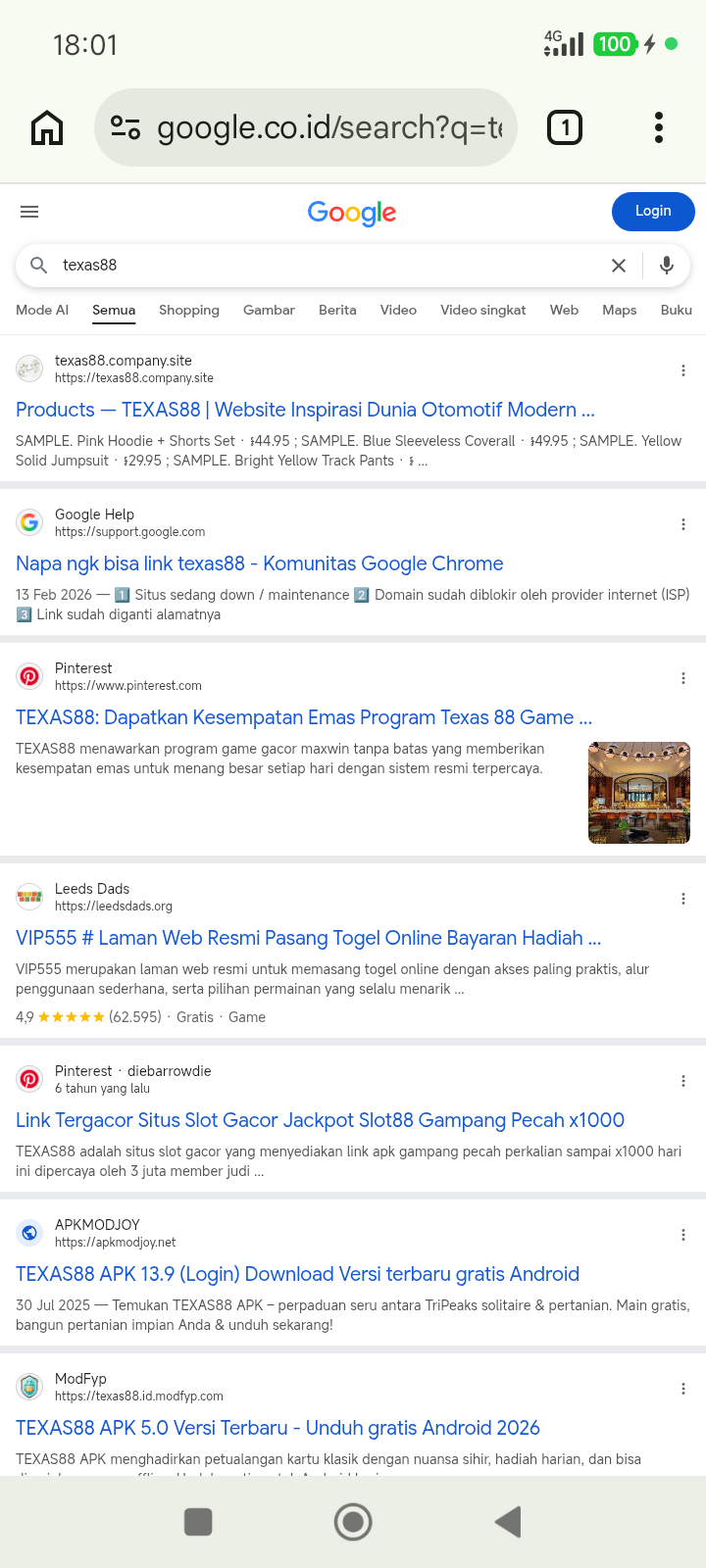Clear the texas88 search query
This screenshot has height=1568, width=706.
pyautogui.click(x=619, y=266)
